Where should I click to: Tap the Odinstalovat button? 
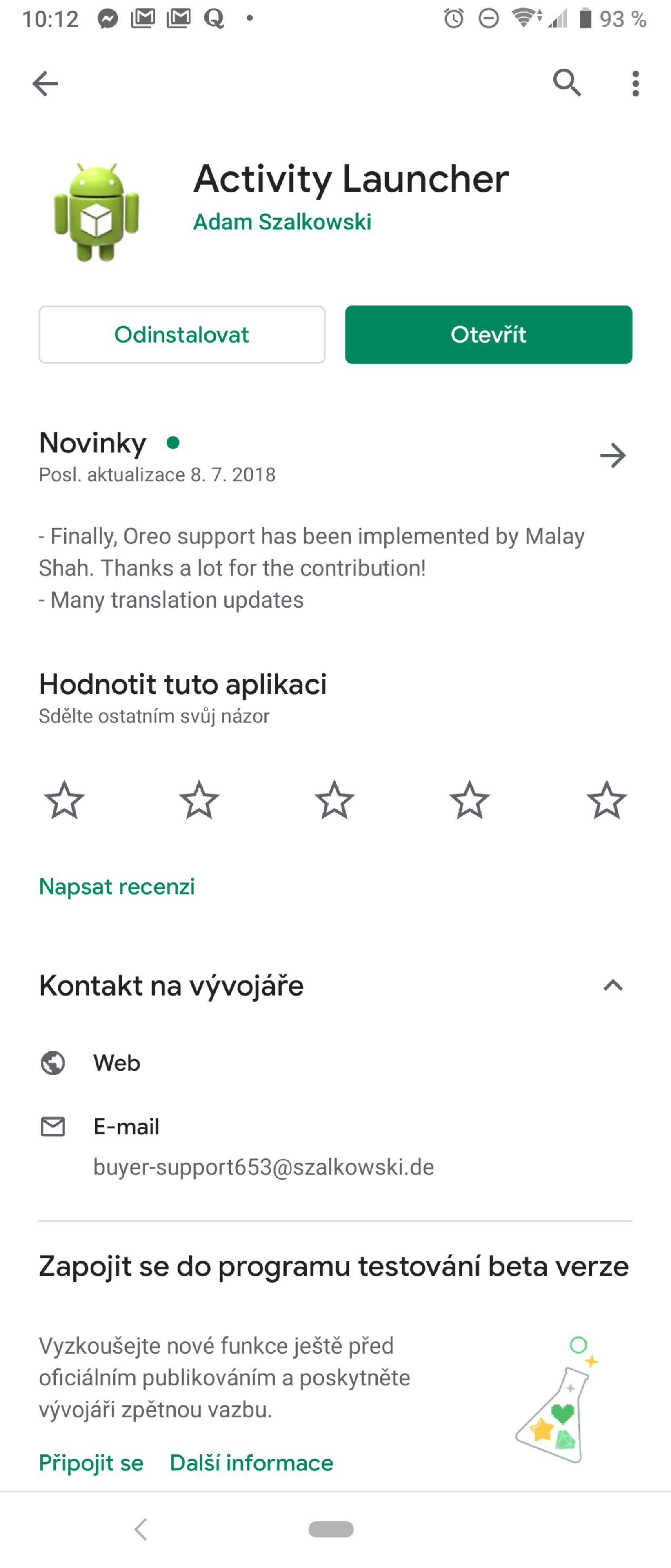point(182,335)
